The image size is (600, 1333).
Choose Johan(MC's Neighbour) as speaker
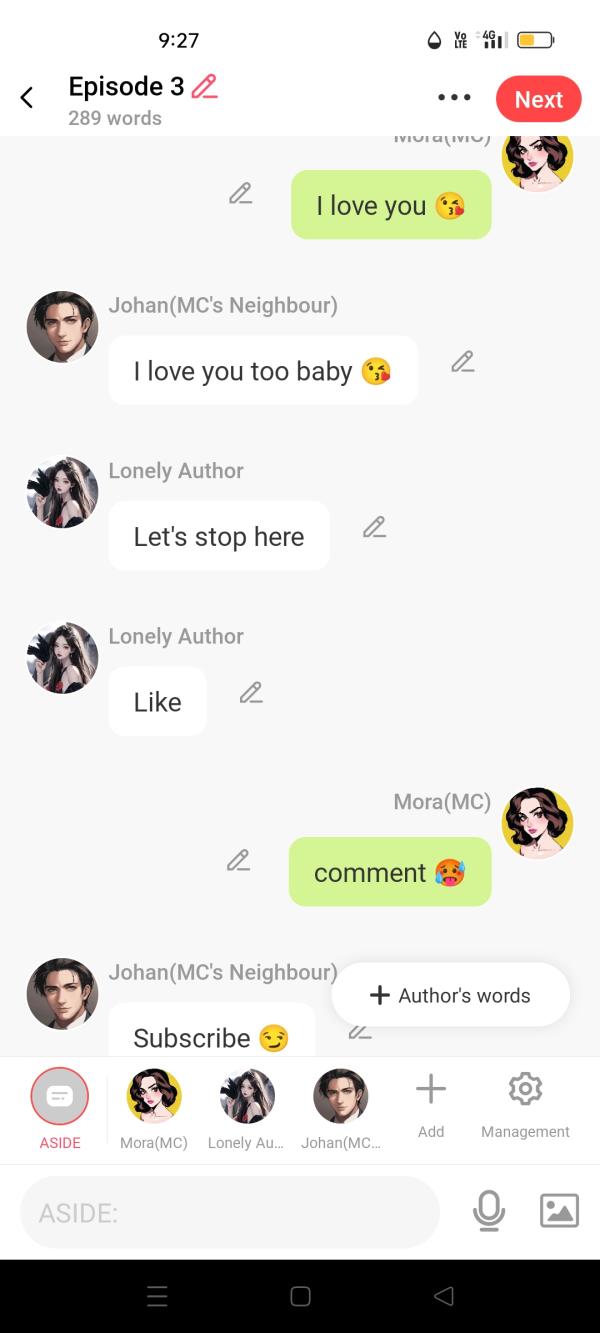[x=340, y=1096]
